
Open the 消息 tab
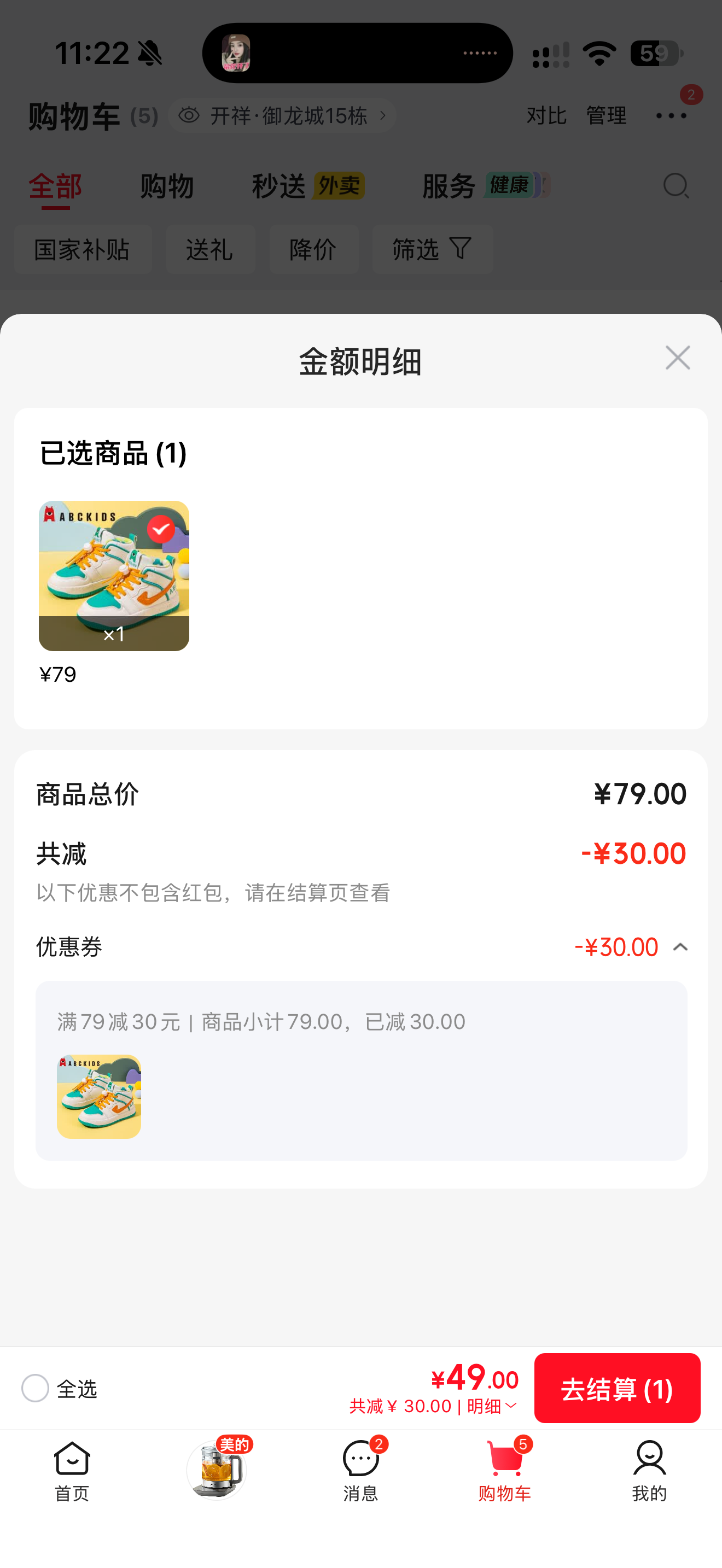[x=361, y=1471]
